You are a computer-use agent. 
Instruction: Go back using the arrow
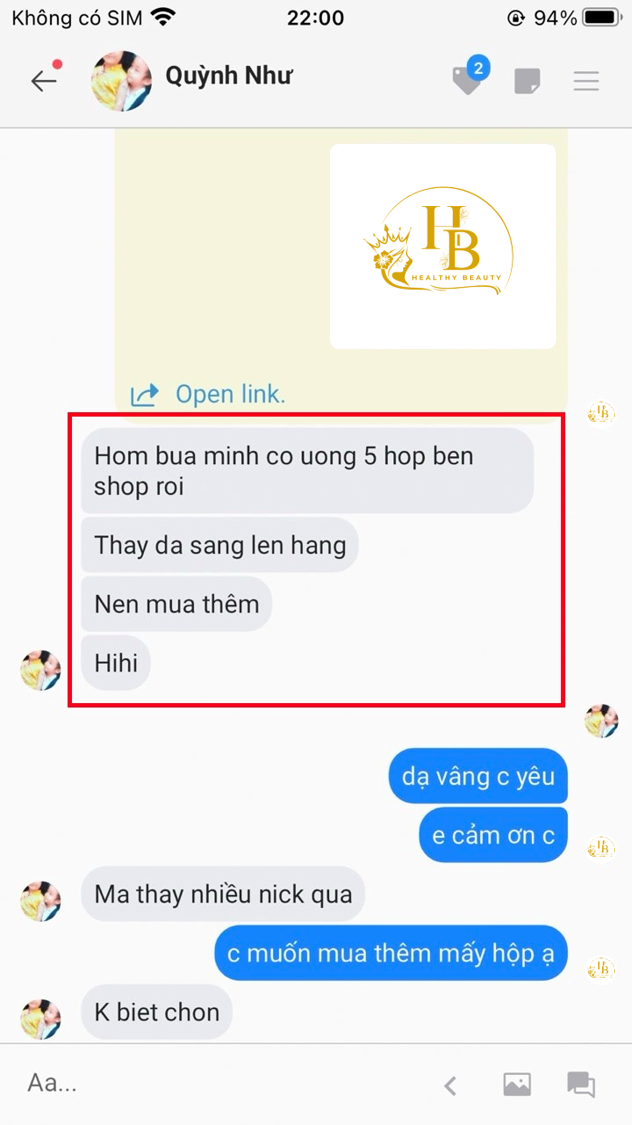pos(43,81)
